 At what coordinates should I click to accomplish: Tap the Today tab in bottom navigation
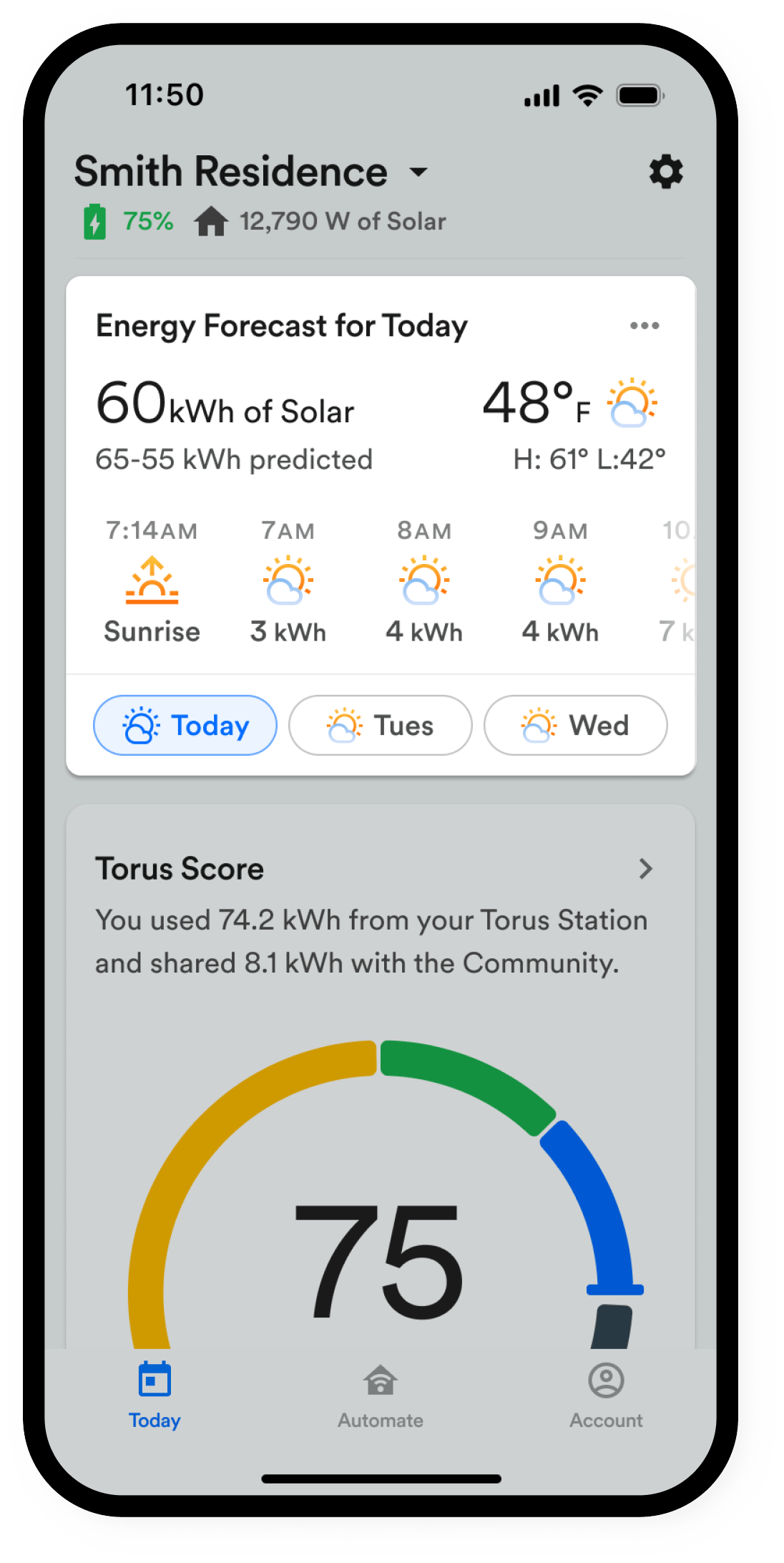pyautogui.click(x=155, y=1396)
